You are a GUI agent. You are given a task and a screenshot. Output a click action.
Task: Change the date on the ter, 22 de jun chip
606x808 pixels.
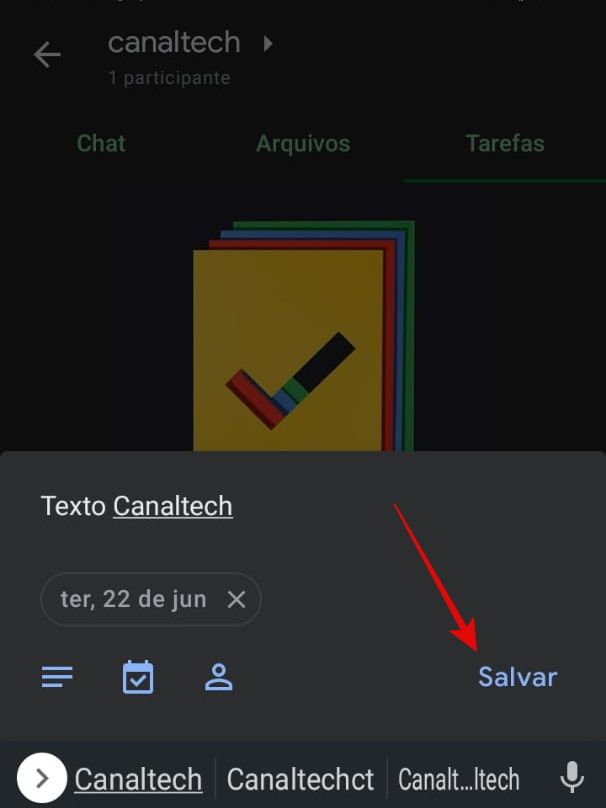click(x=133, y=599)
